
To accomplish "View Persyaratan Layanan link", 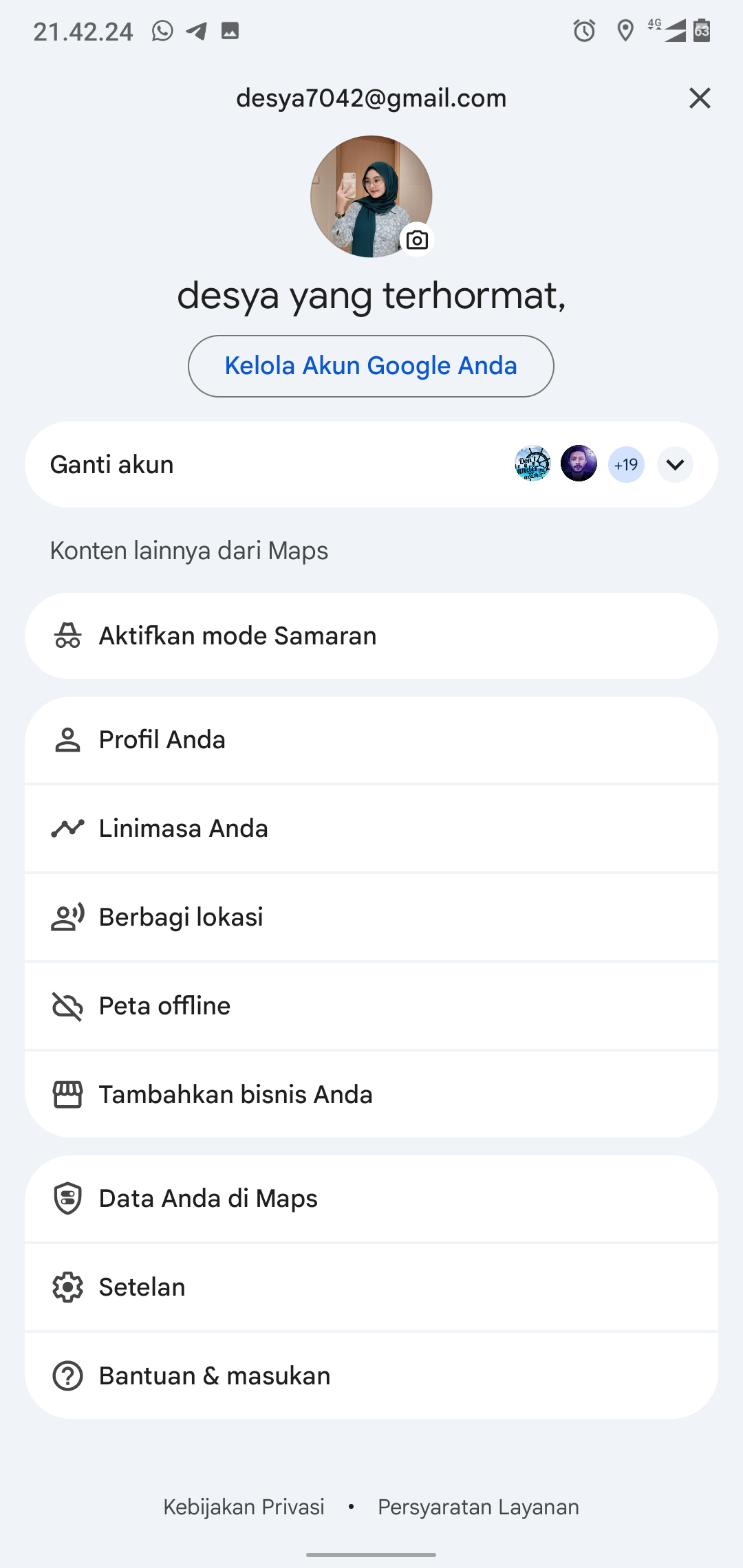I will tap(478, 1507).
